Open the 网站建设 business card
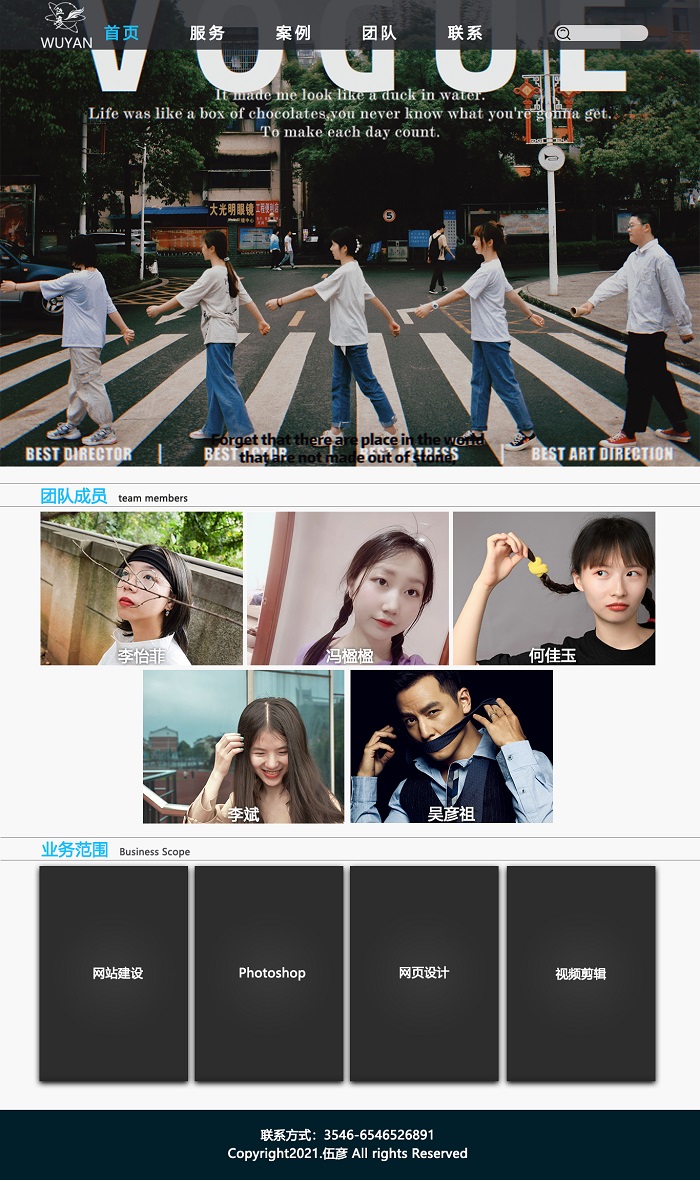700x1180 pixels. [x=113, y=973]
